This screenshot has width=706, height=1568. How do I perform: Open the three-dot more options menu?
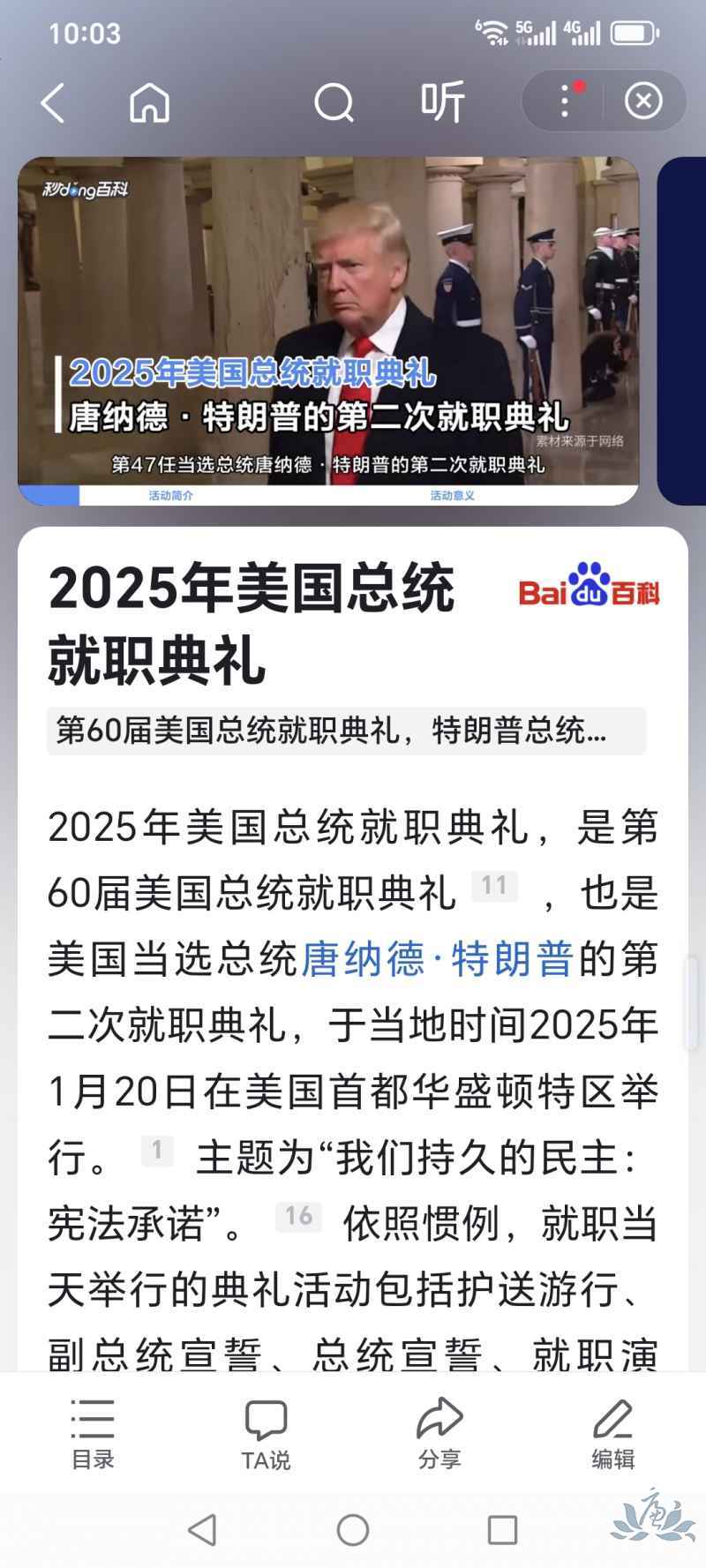point(565,102)
